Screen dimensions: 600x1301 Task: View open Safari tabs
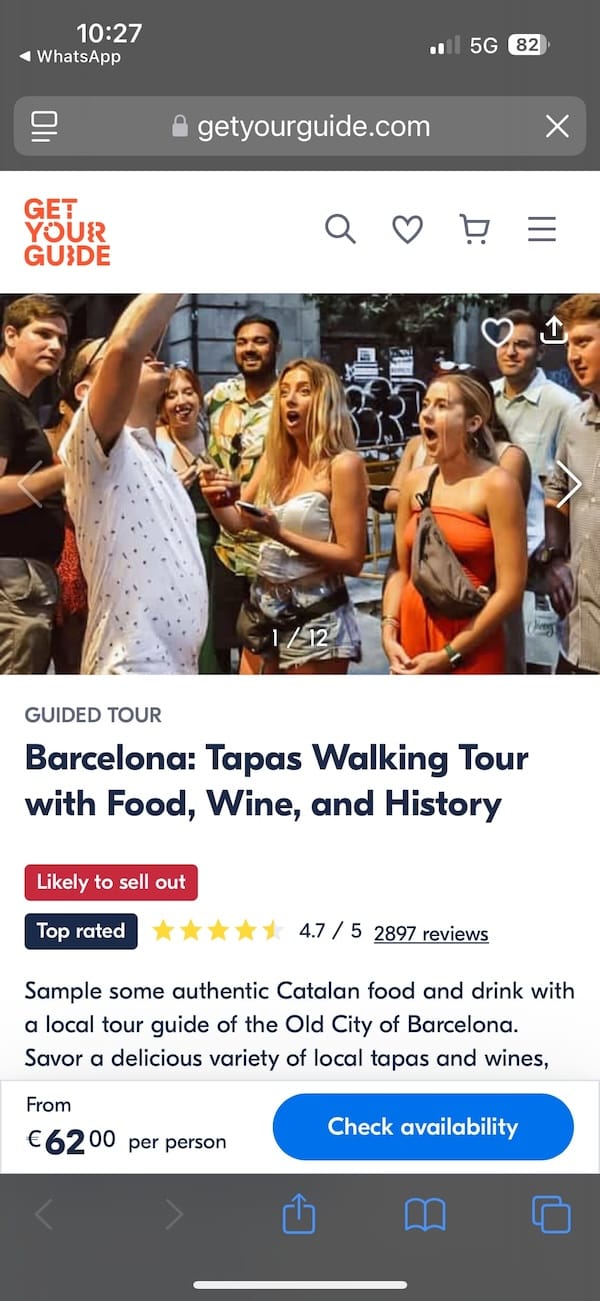(551, 1215)
